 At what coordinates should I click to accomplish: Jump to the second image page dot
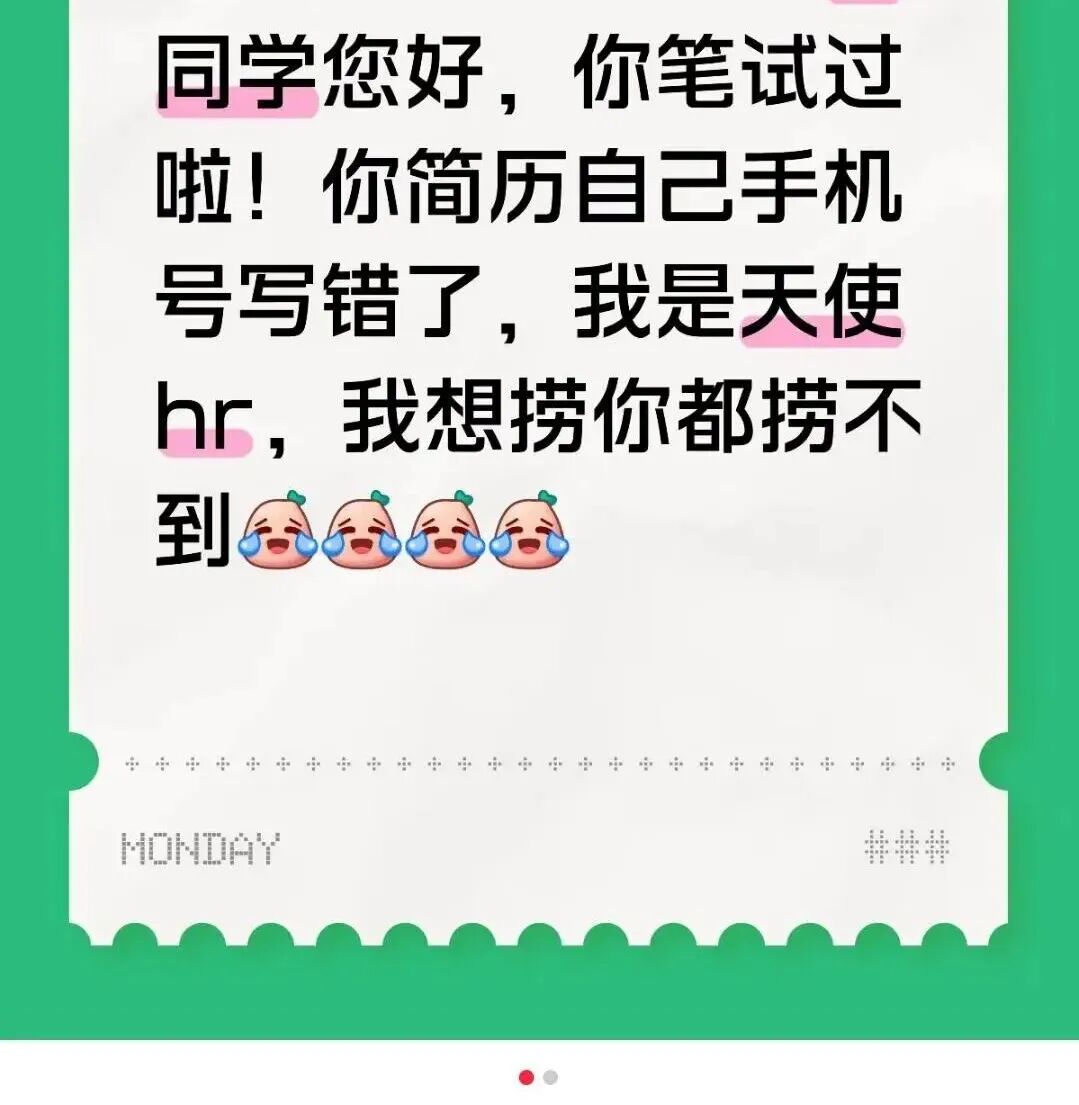550,1077
